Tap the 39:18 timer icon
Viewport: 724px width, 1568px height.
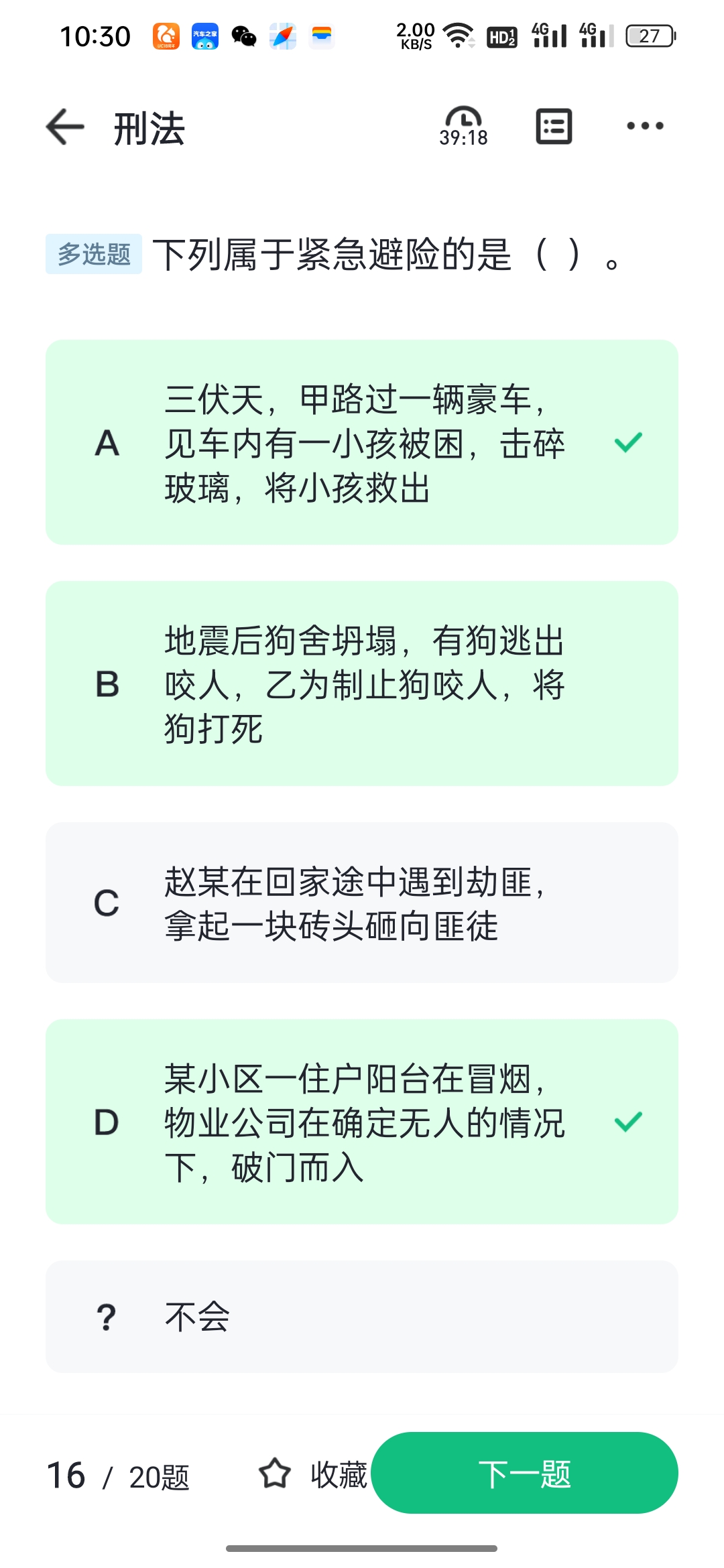(463, 126)
